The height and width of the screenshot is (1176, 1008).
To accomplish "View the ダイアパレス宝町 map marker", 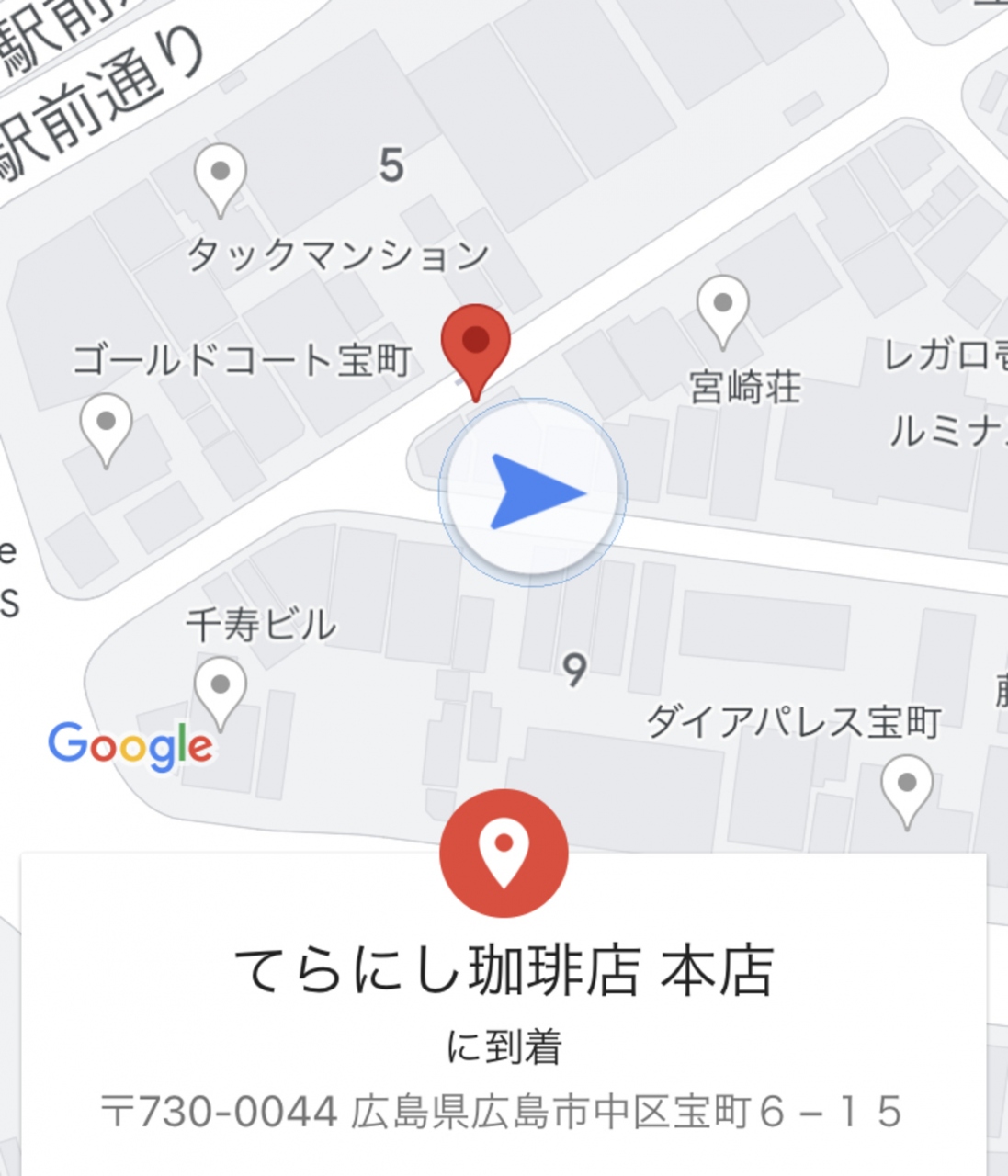I will (x=906, y=786).
